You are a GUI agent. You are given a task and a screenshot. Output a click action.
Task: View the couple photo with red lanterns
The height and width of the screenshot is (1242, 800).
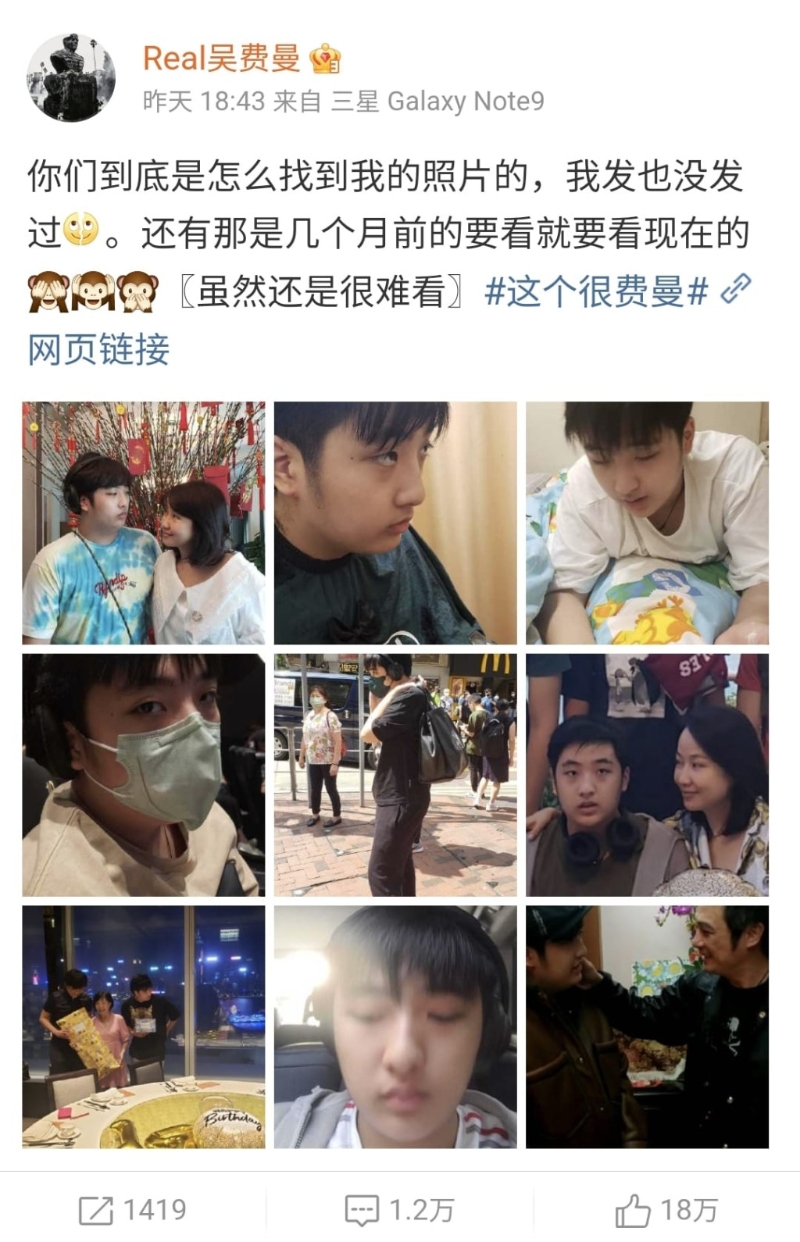point(144,523)
